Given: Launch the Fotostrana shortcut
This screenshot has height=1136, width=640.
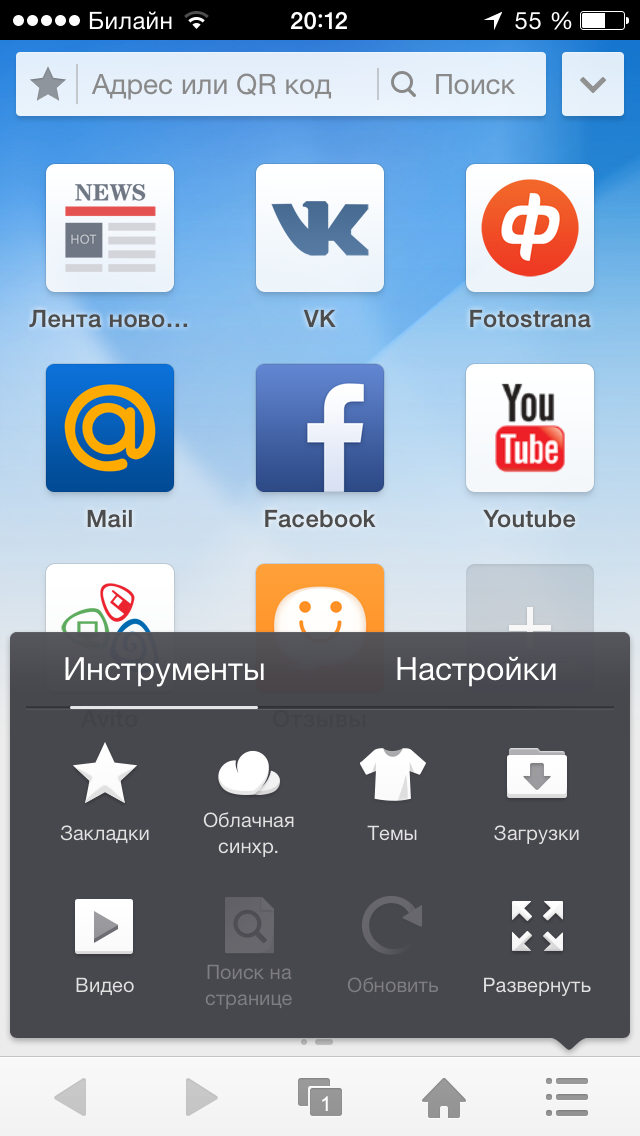Looking at the screenshot, I should point(530,227).
